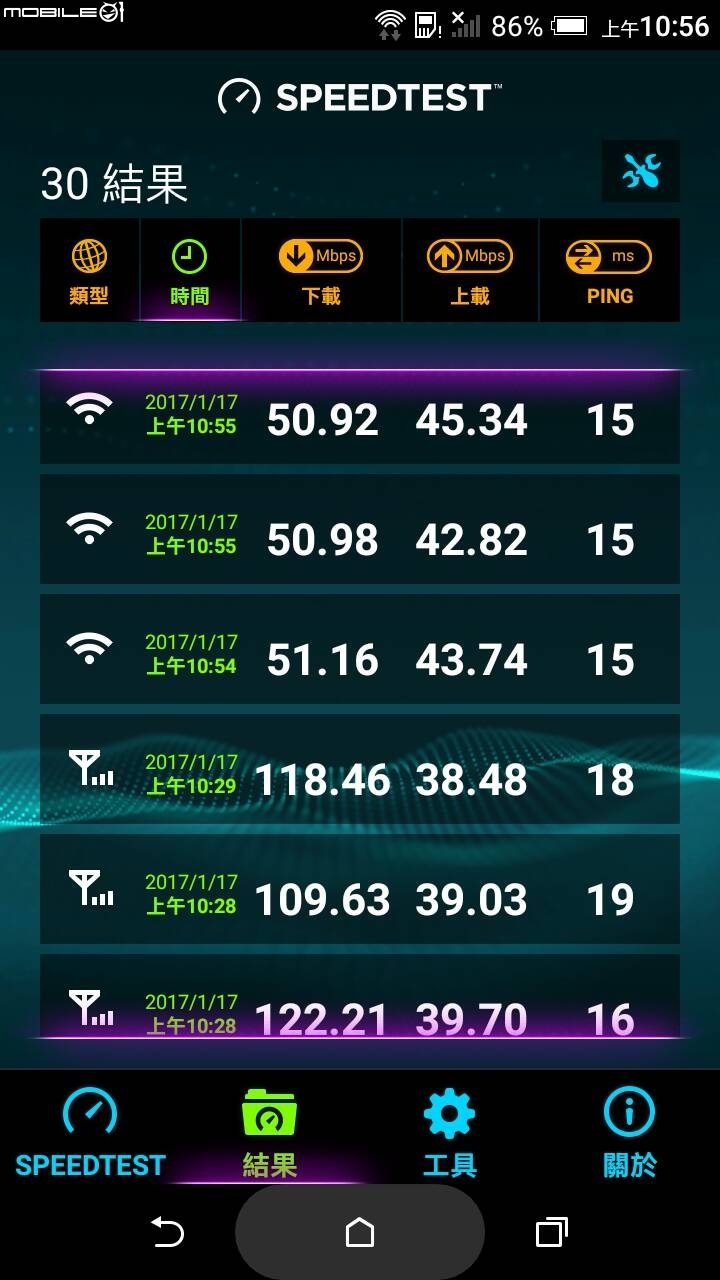Sort results by 上載 upload speed
This screenshot has width=720, height=1280.
click(x=470, y=271)
